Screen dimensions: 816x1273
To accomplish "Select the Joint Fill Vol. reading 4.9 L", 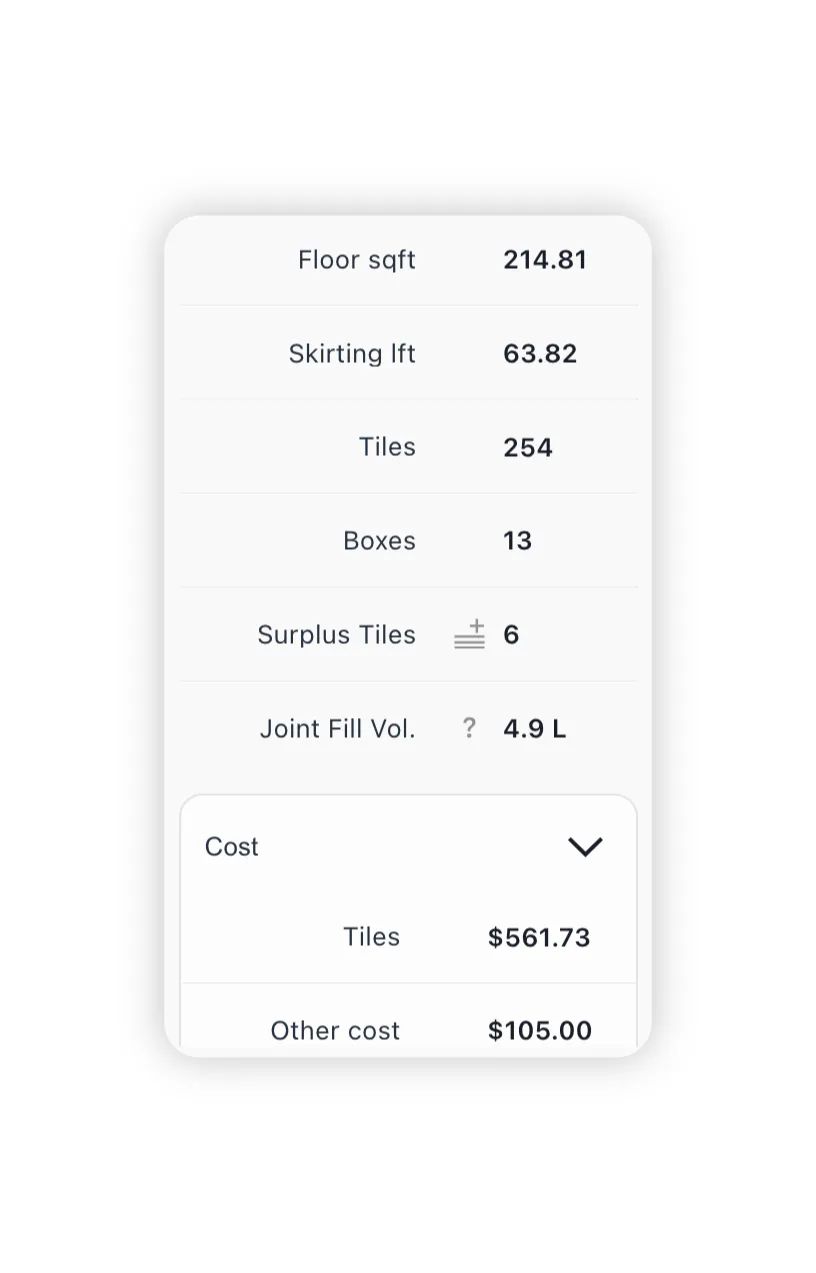I will coord(534,728).
